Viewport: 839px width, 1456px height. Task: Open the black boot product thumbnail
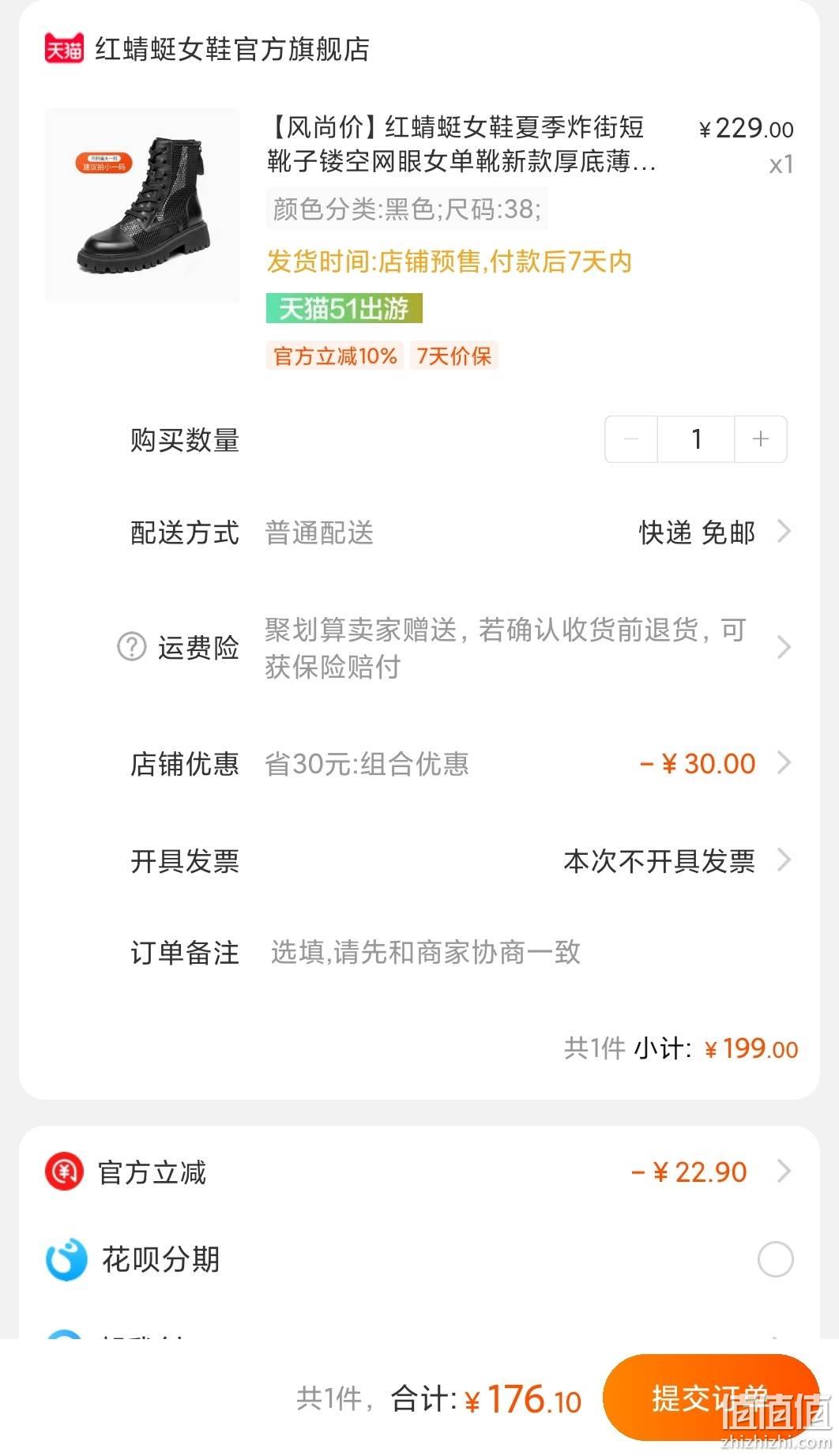(142, 205)
